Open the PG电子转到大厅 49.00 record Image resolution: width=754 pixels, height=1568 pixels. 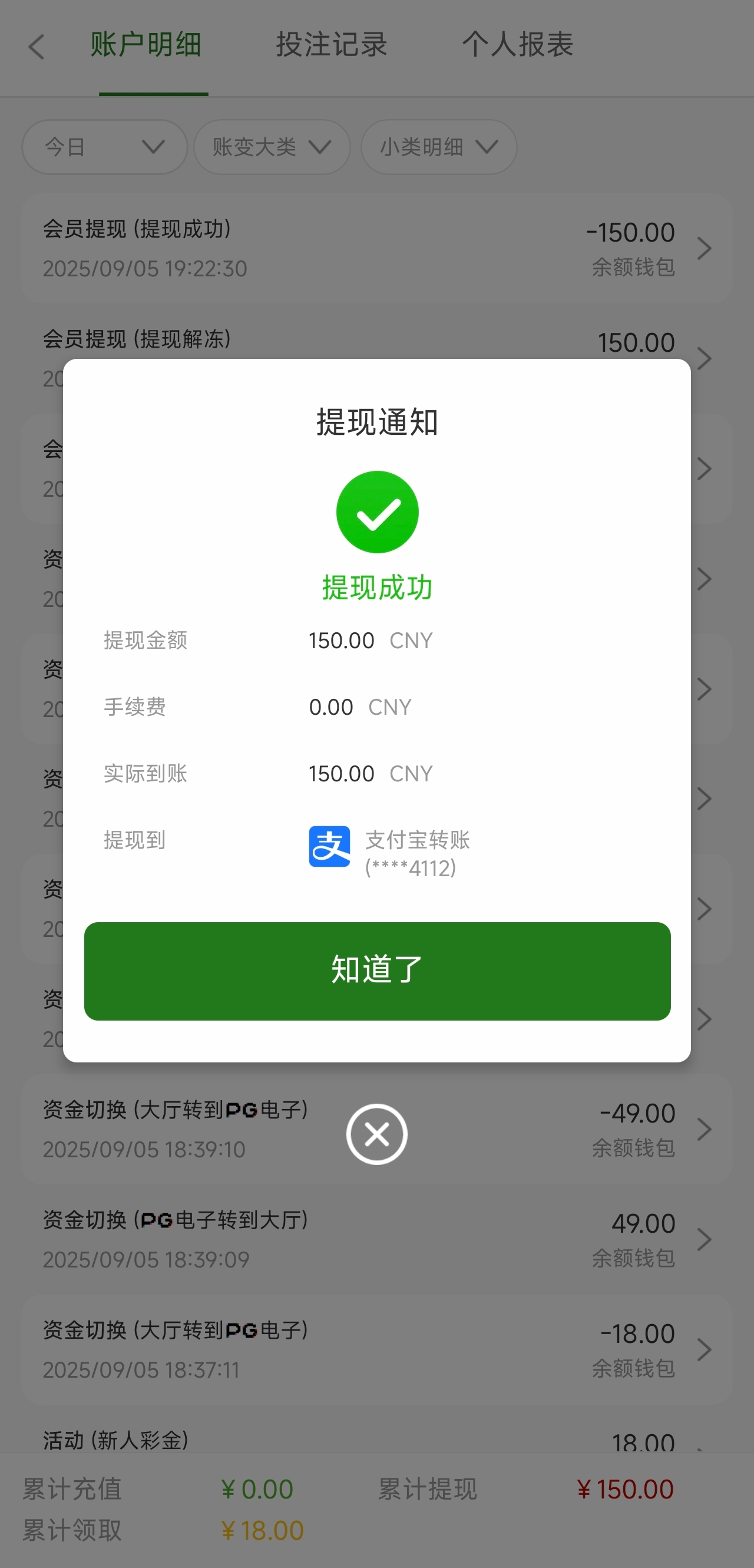coord(376,1239)
